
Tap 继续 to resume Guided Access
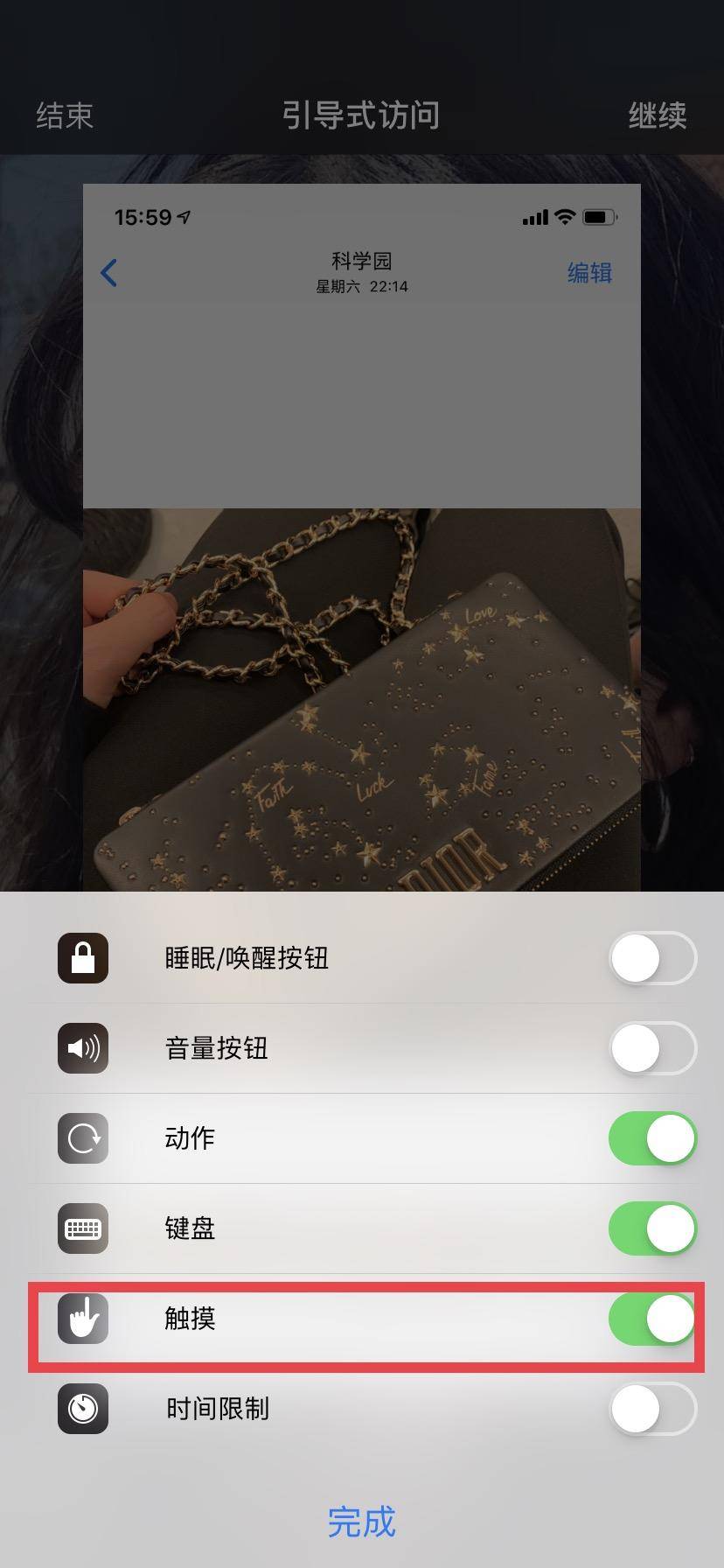point(657,115)
